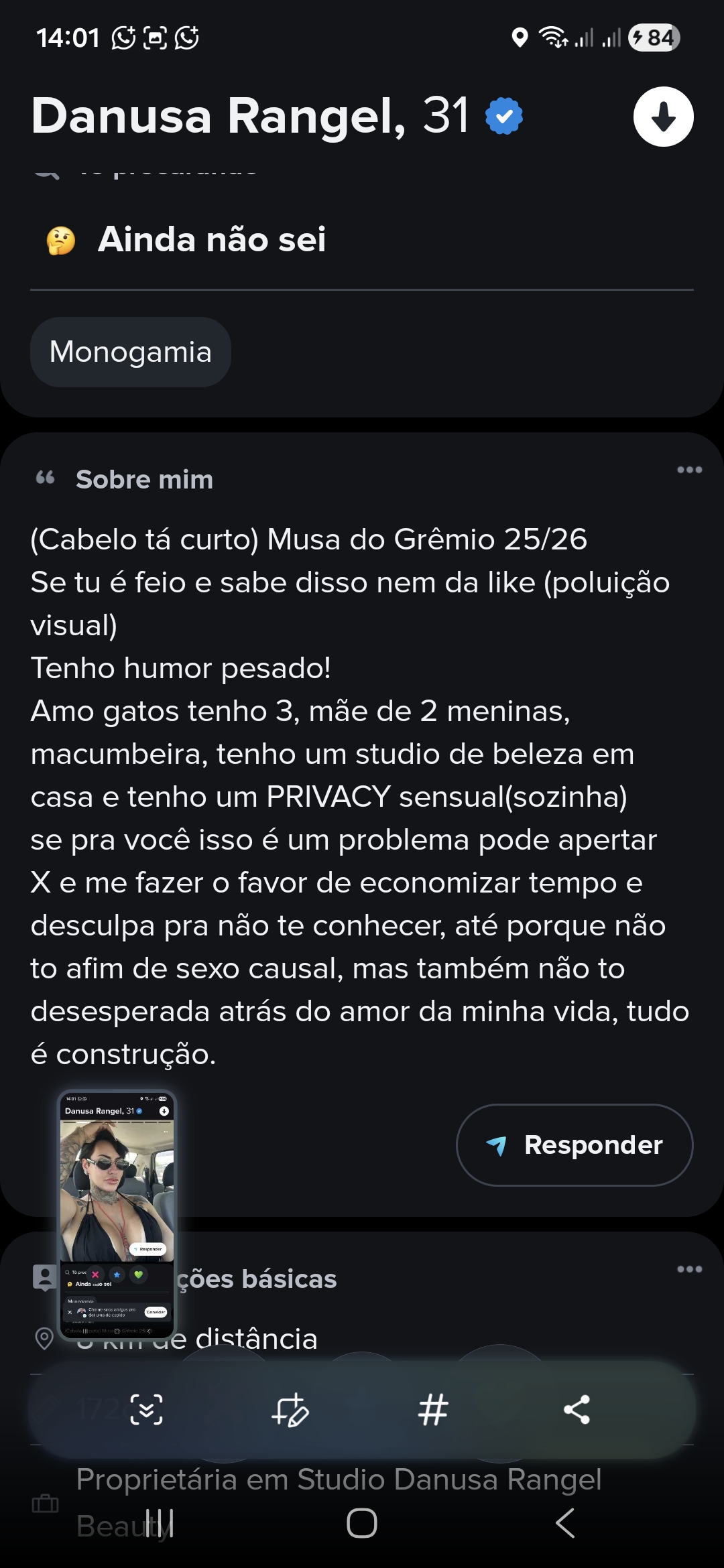Start a scrolling screenshot capture
The height and width of the screenshot is (1568, 724).
pos(146,1409)
